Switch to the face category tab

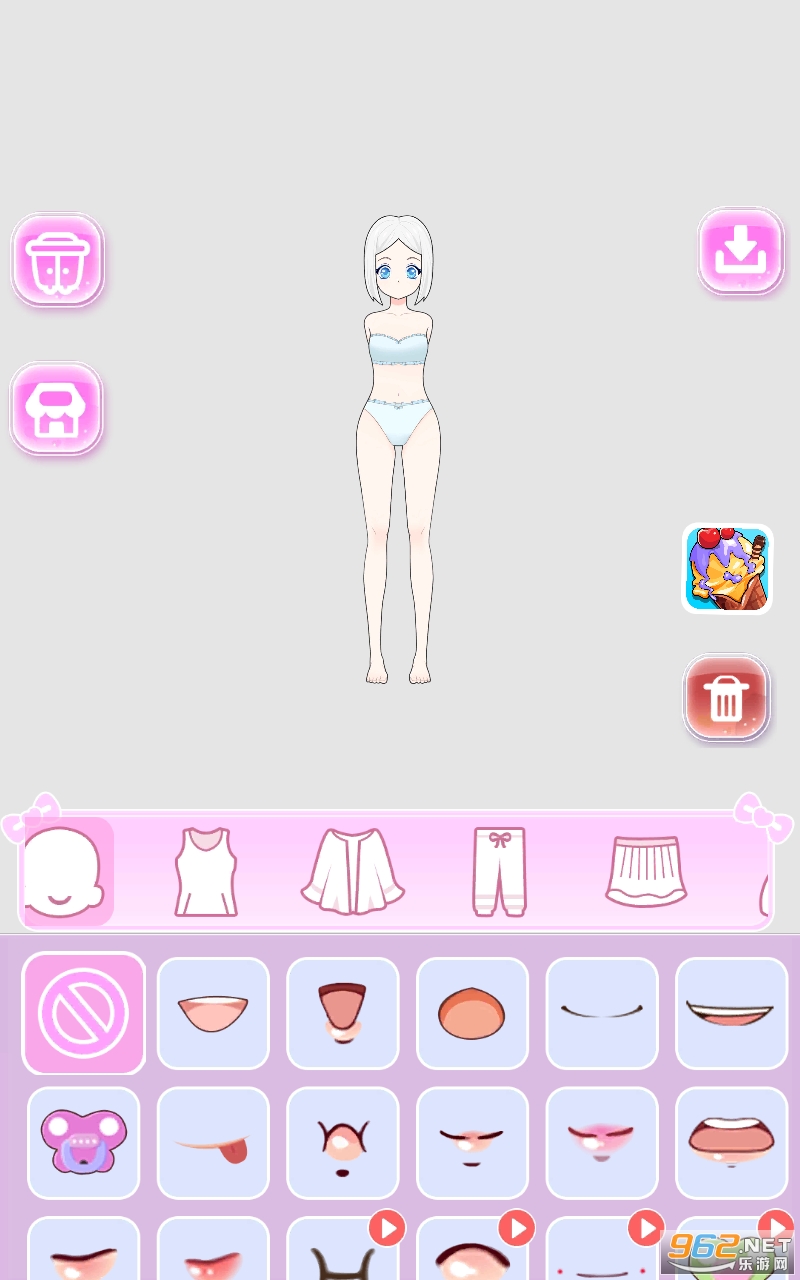click(x=65, y=872)
